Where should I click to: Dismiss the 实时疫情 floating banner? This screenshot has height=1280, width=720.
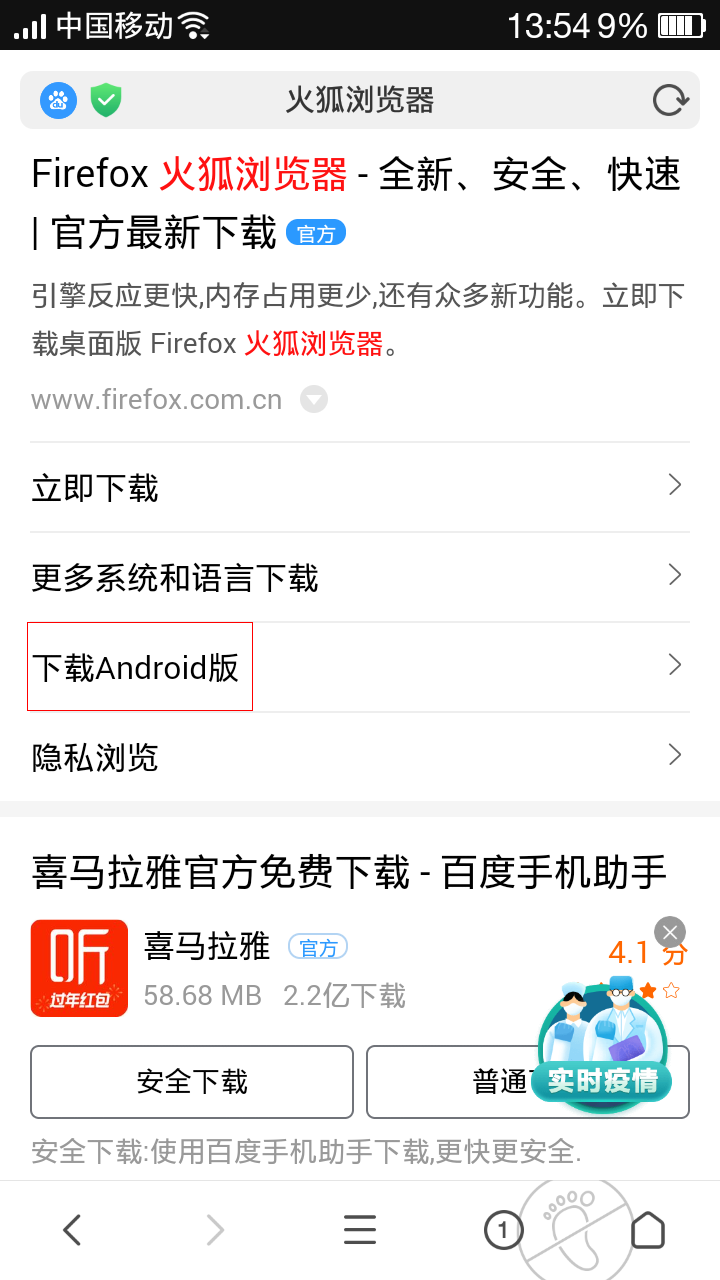point(669,931)
